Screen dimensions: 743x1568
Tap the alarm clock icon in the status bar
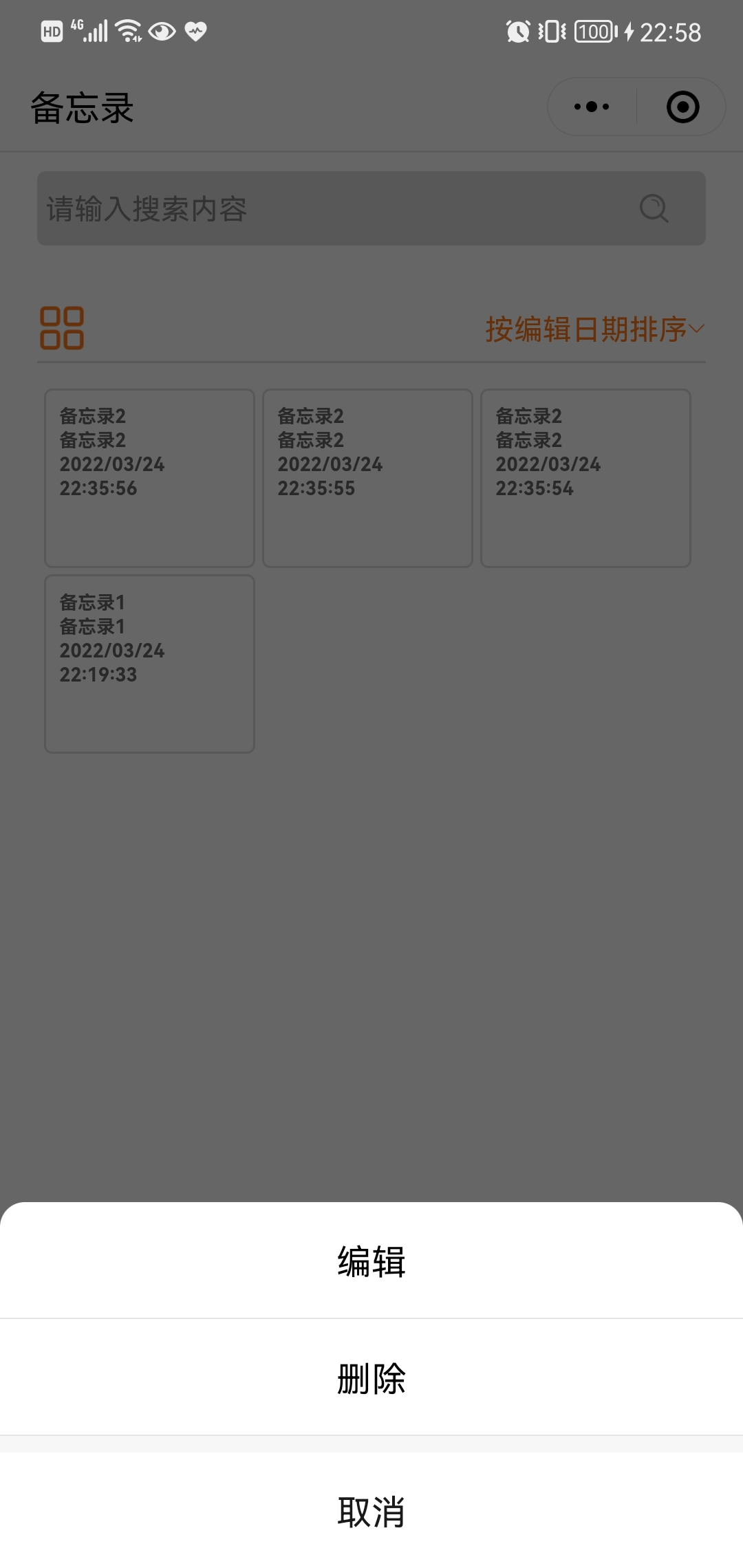point(517,31)
